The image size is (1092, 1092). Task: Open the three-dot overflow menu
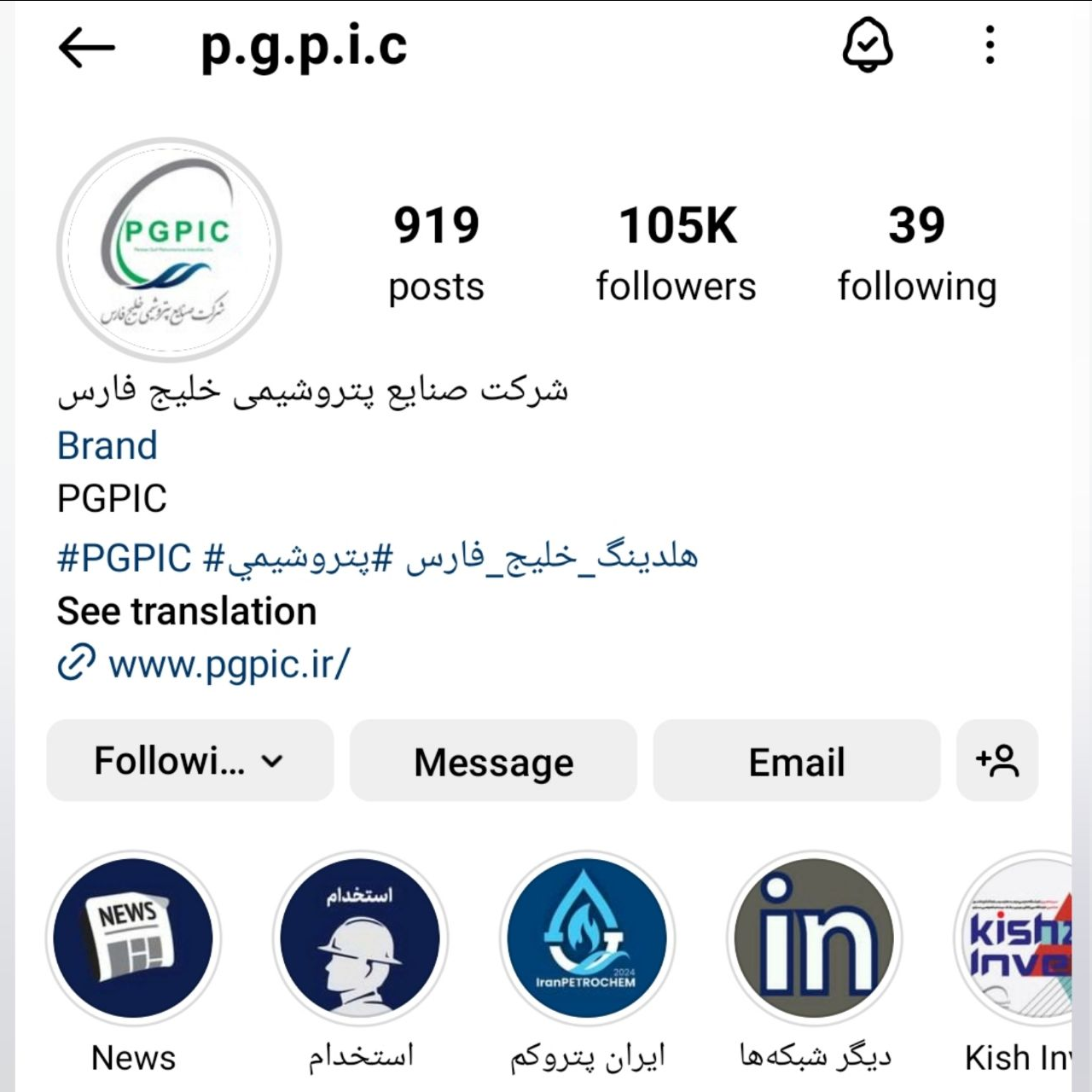click(x=990, y=45)
